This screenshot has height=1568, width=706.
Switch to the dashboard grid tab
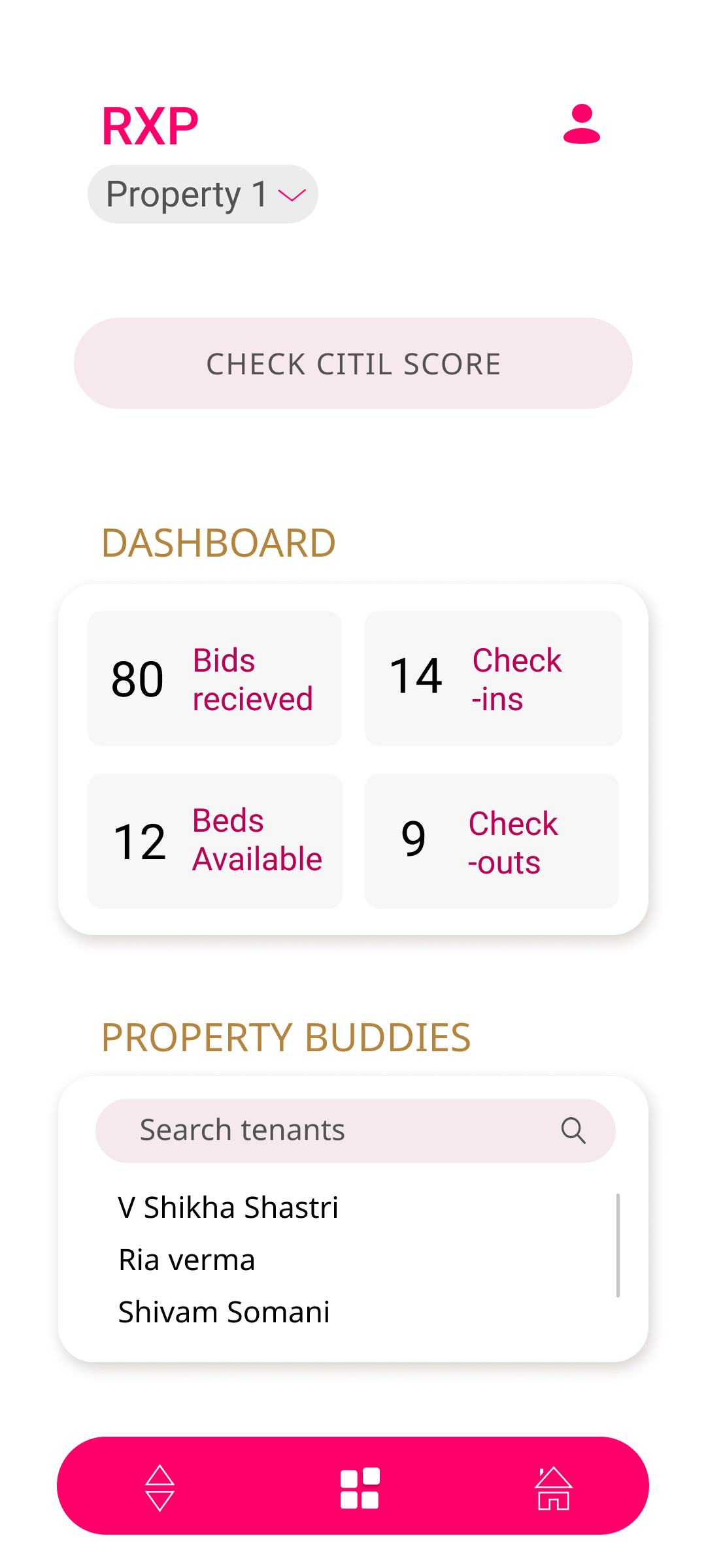pyautogui.click(x=360, y=1489)
